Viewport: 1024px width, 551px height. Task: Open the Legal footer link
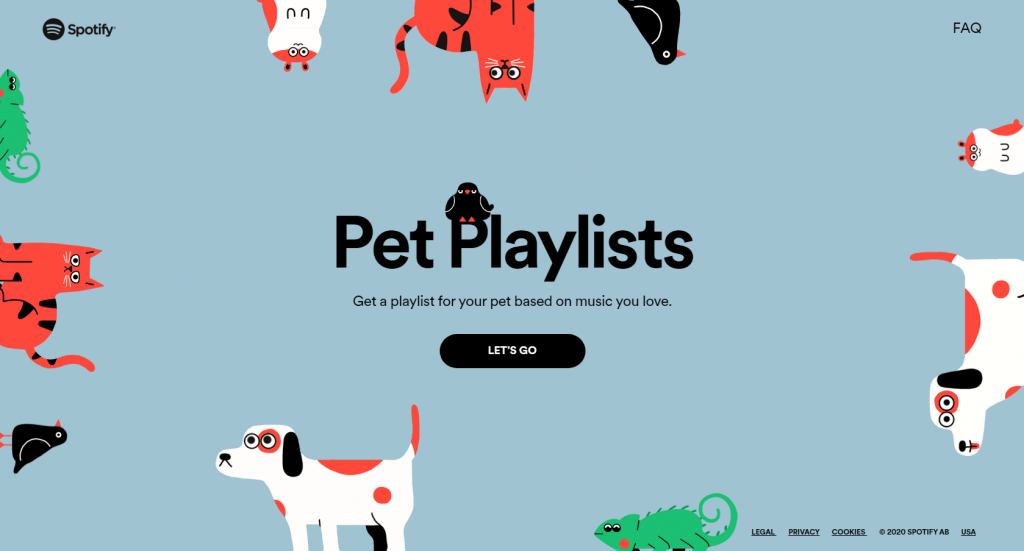(x=763, y=532)
